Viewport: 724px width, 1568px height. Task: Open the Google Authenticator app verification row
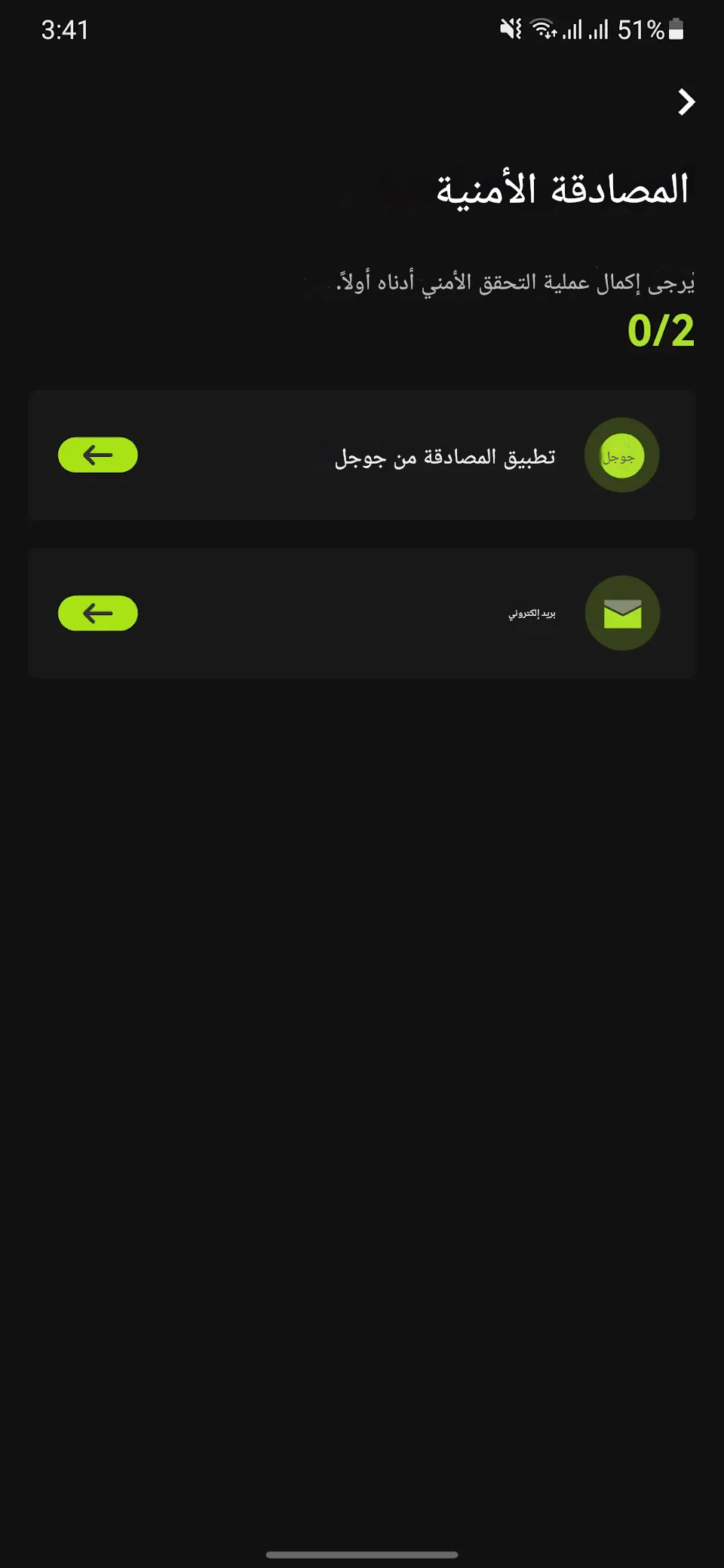click(445, 457)
